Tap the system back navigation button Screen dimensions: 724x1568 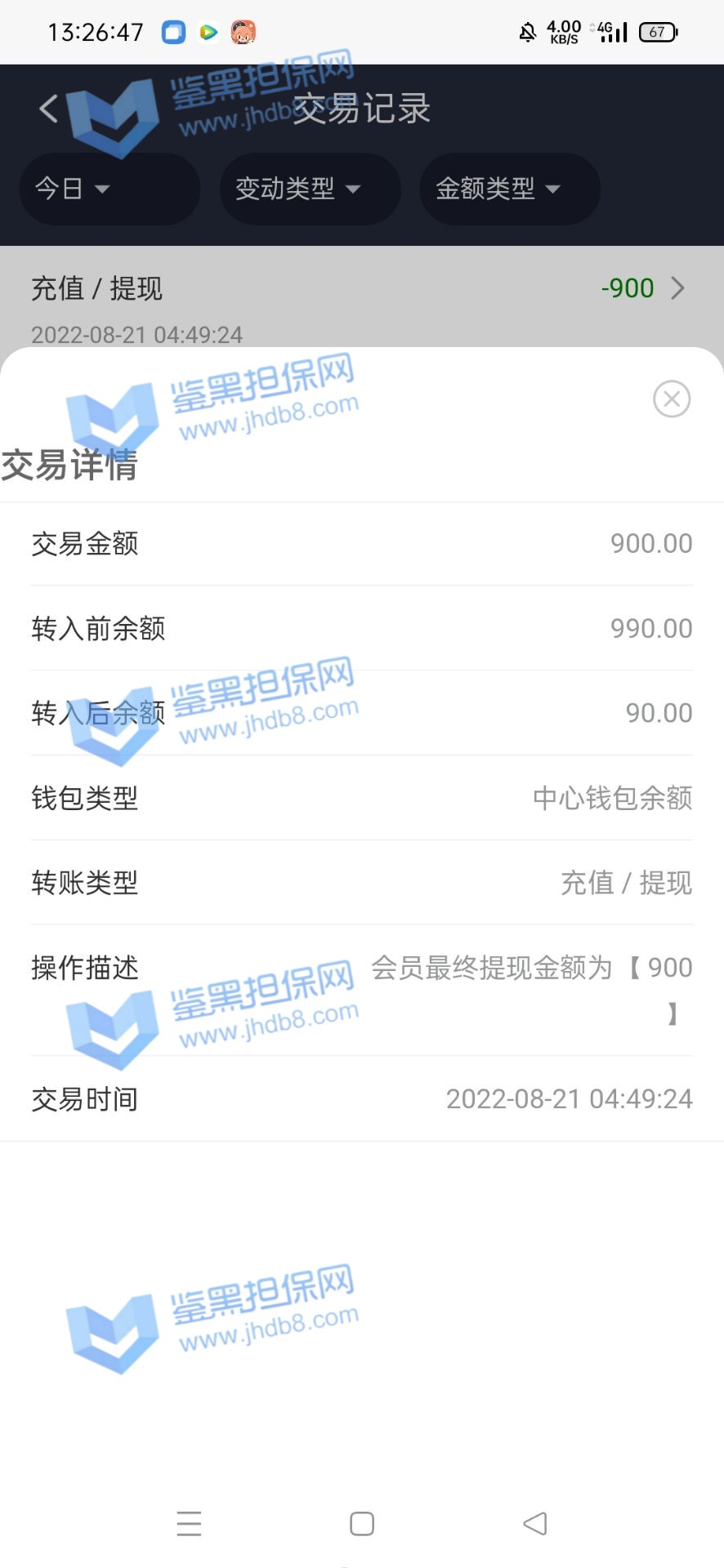535,1523
